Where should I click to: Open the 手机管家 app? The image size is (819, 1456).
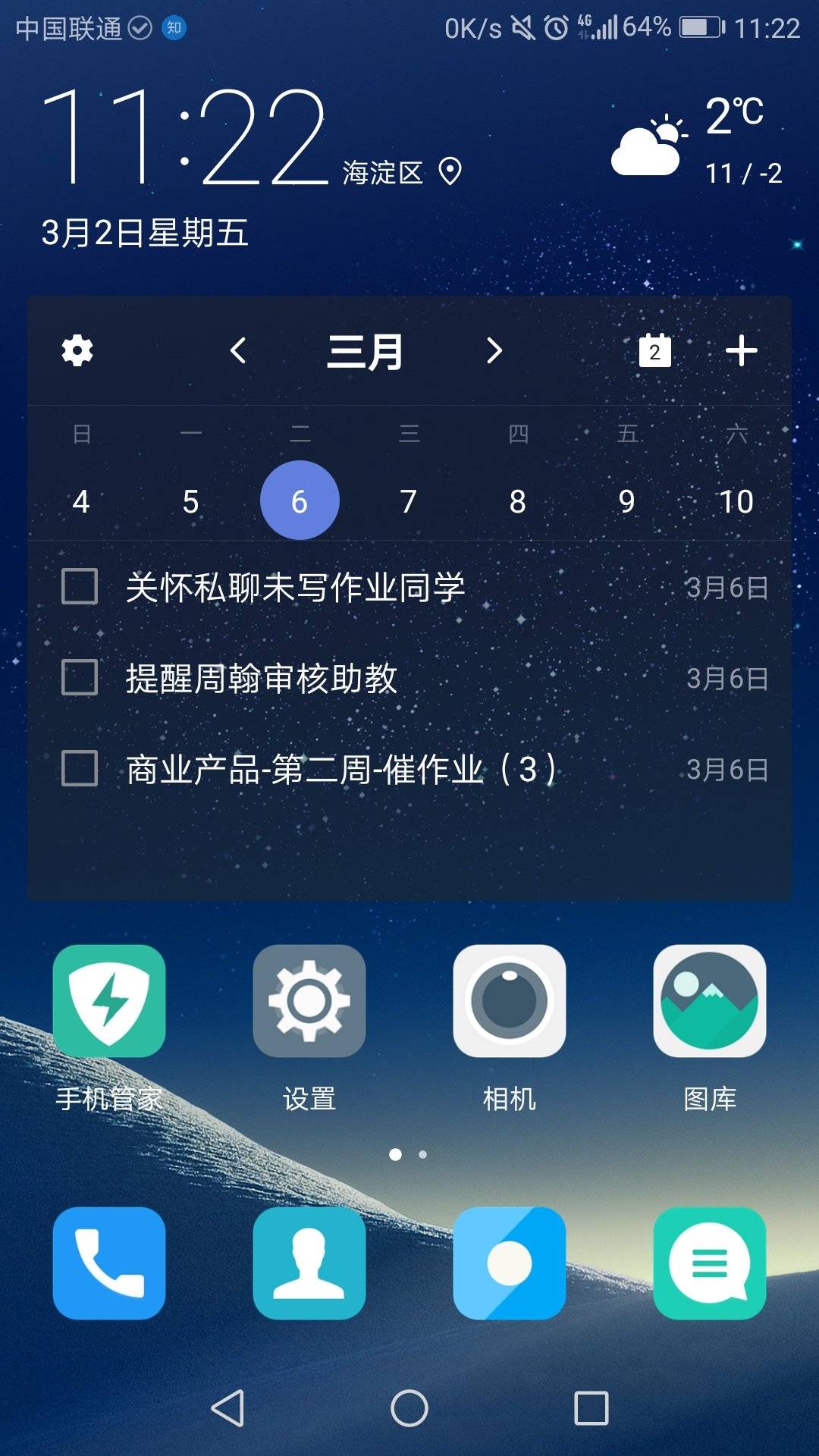(x=109, y=1001)
